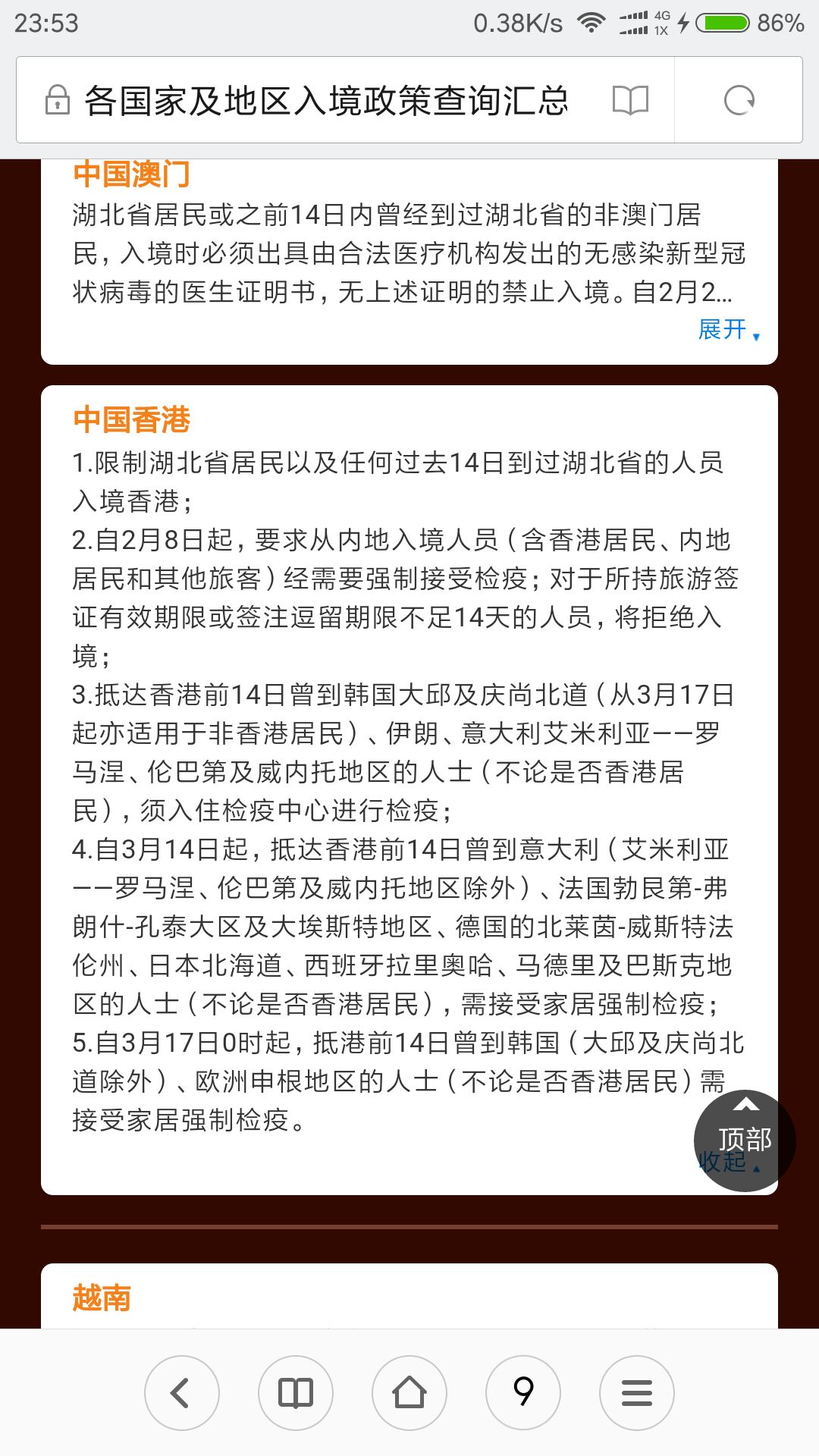This screenshot has height=1456, width=819.
Task: Tap the address bar showing 各国家及地区入境政策查询汇总
Action: point(326,100)
